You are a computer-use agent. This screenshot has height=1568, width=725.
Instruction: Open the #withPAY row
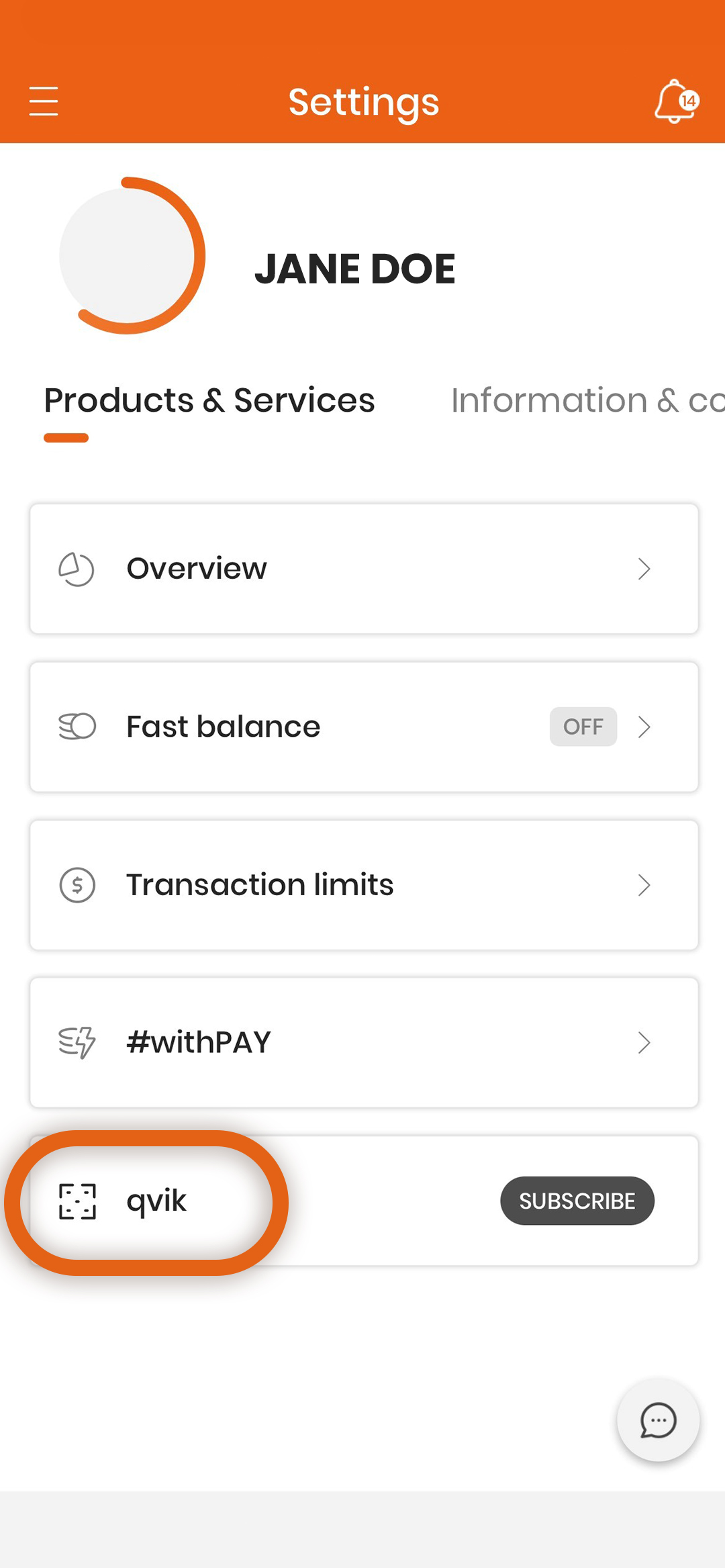(x=364, y=1043)
